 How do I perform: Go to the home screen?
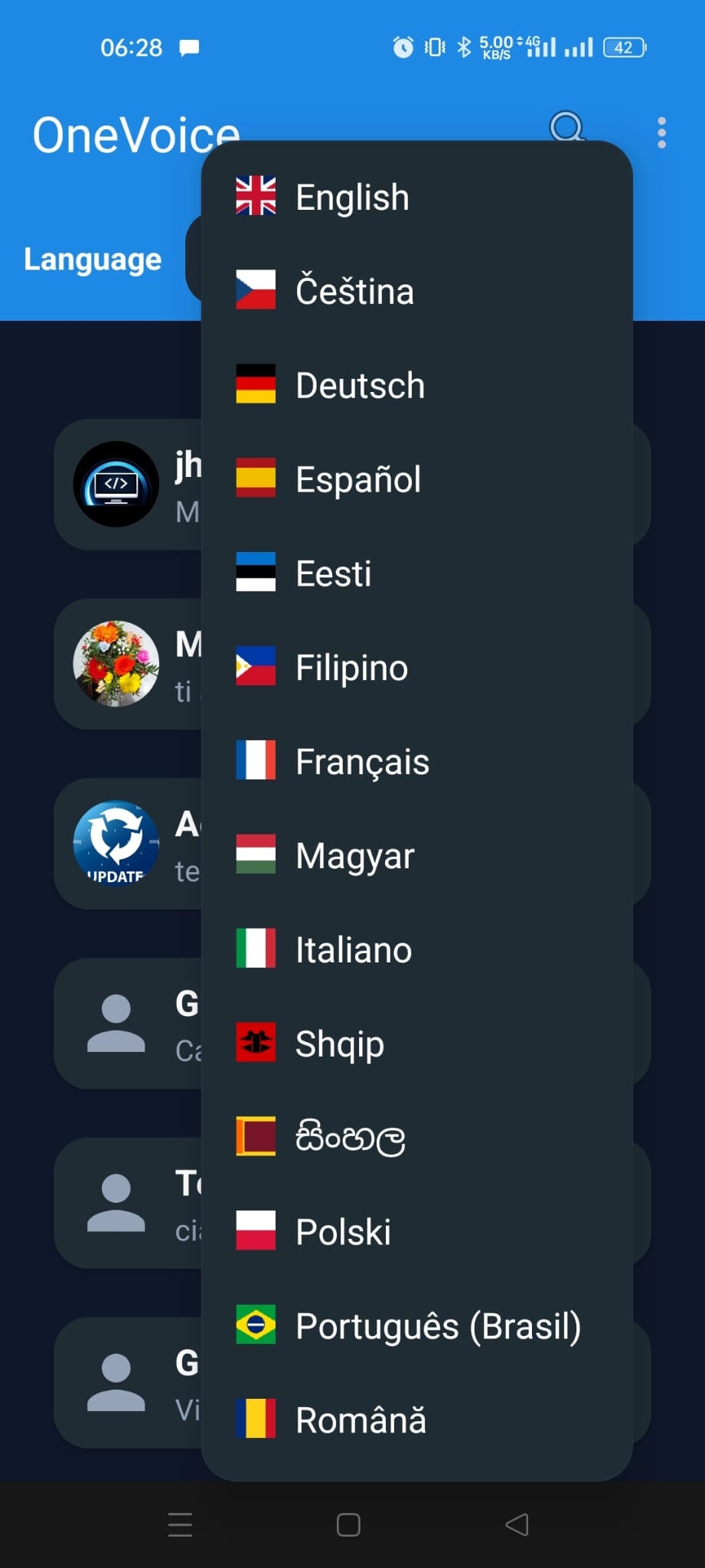[348, 1524]
